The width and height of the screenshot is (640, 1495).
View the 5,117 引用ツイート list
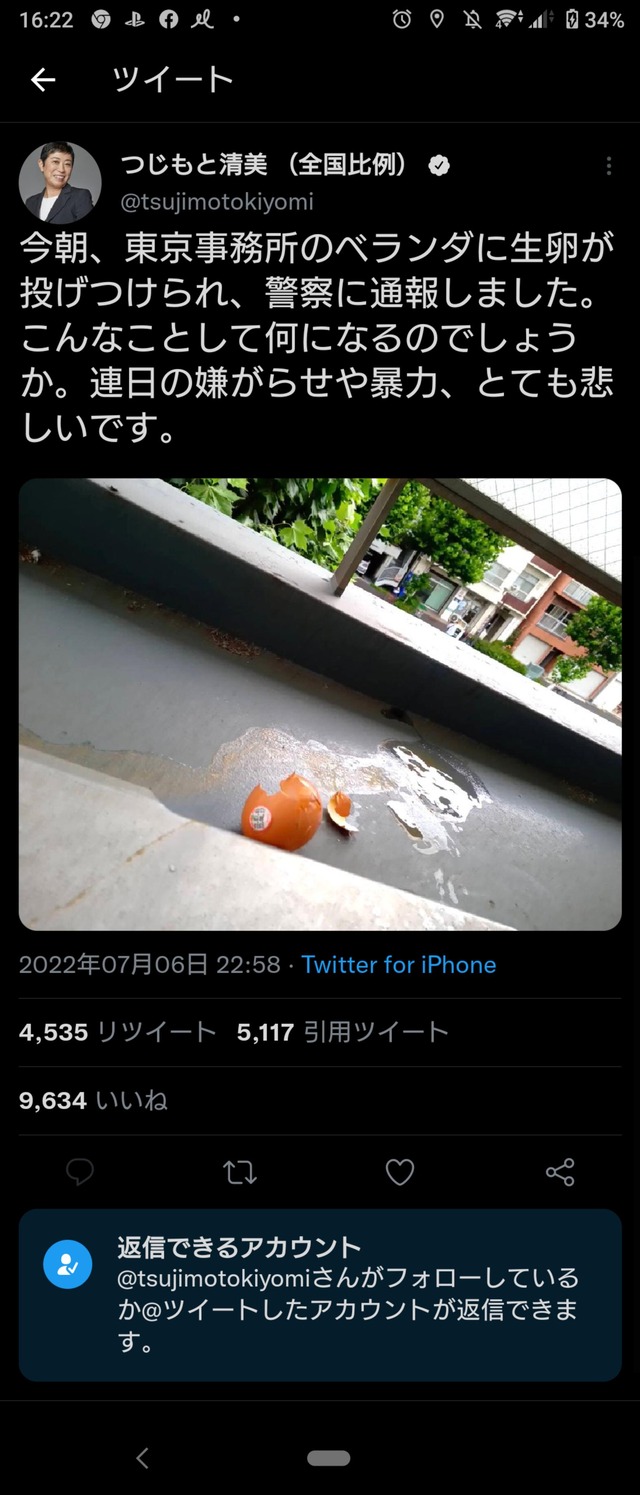342,1032
